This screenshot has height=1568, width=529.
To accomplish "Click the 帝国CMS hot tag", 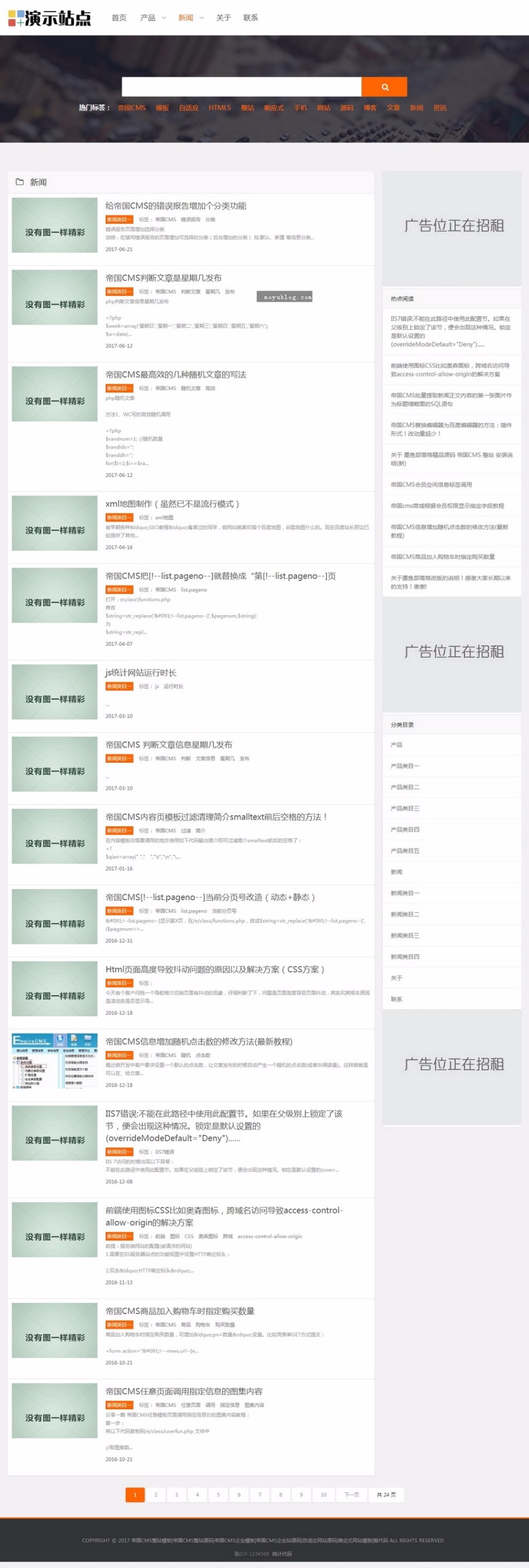I will 130,108.
